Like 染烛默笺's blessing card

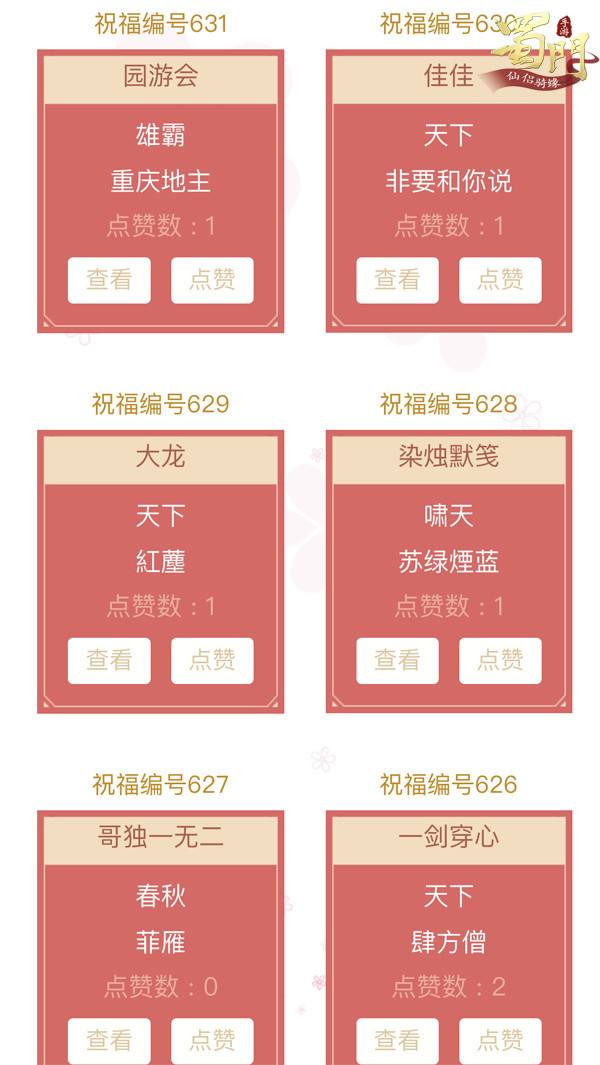(500, 660)
